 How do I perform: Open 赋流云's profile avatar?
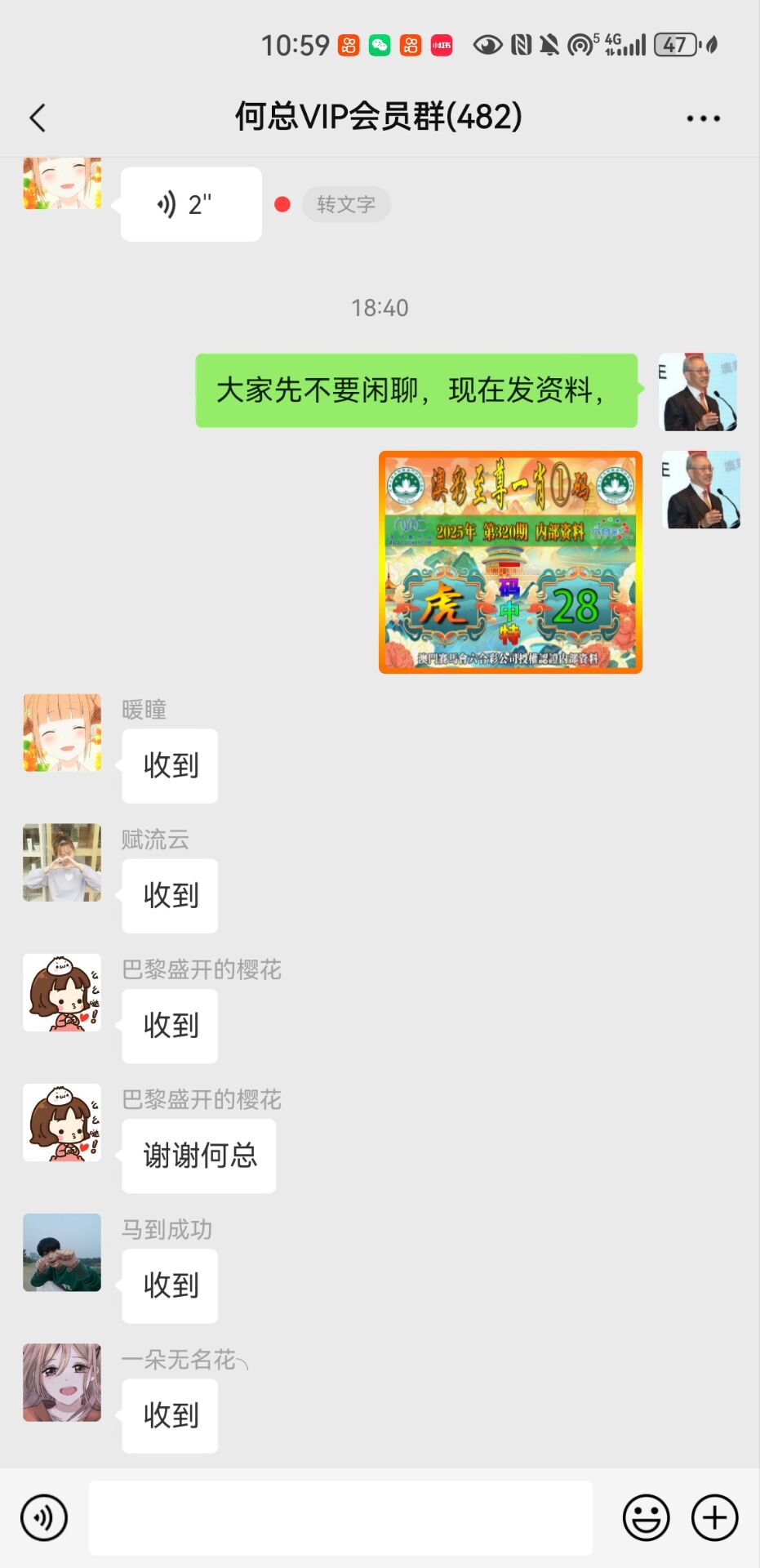click(x=62, y=862)
